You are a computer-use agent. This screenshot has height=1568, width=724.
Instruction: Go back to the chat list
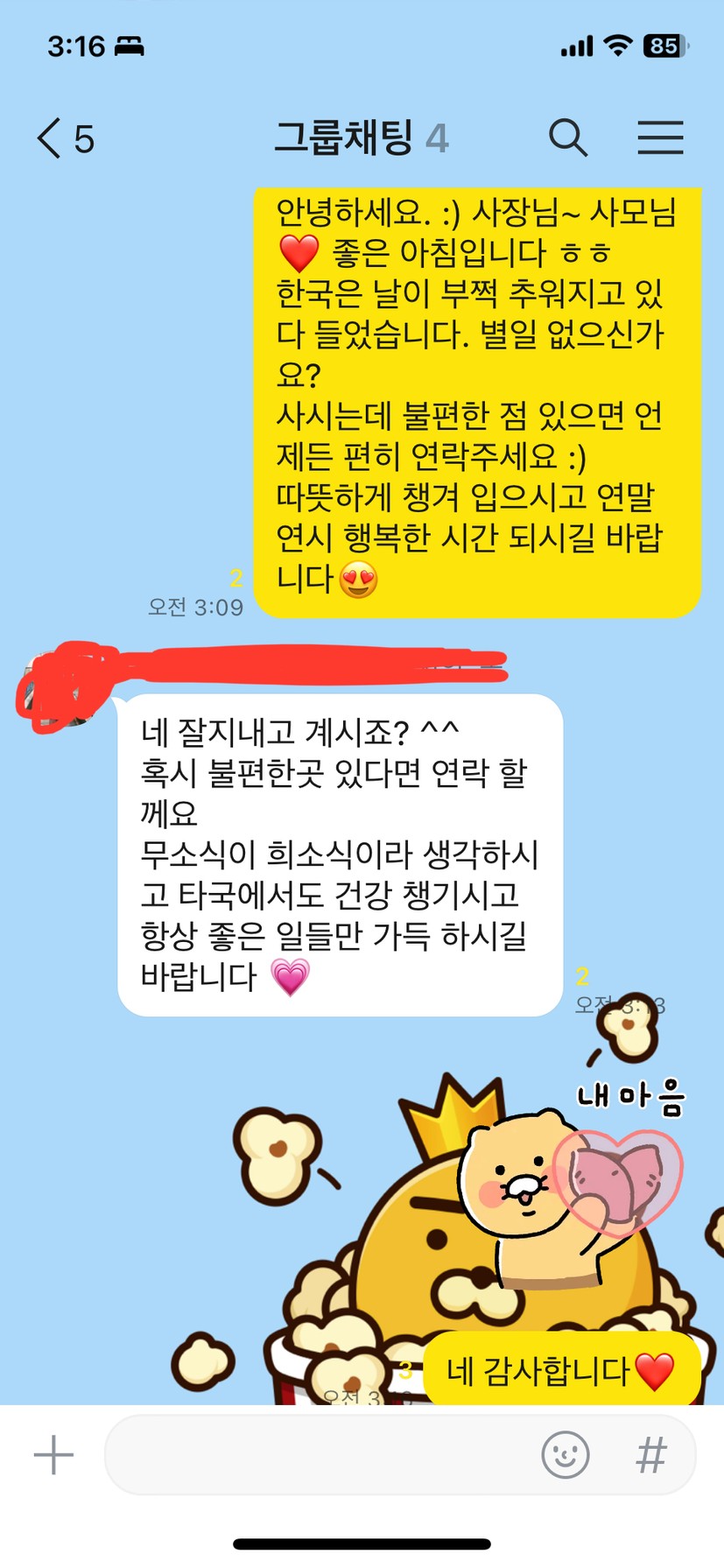click(x=65, y=138)
